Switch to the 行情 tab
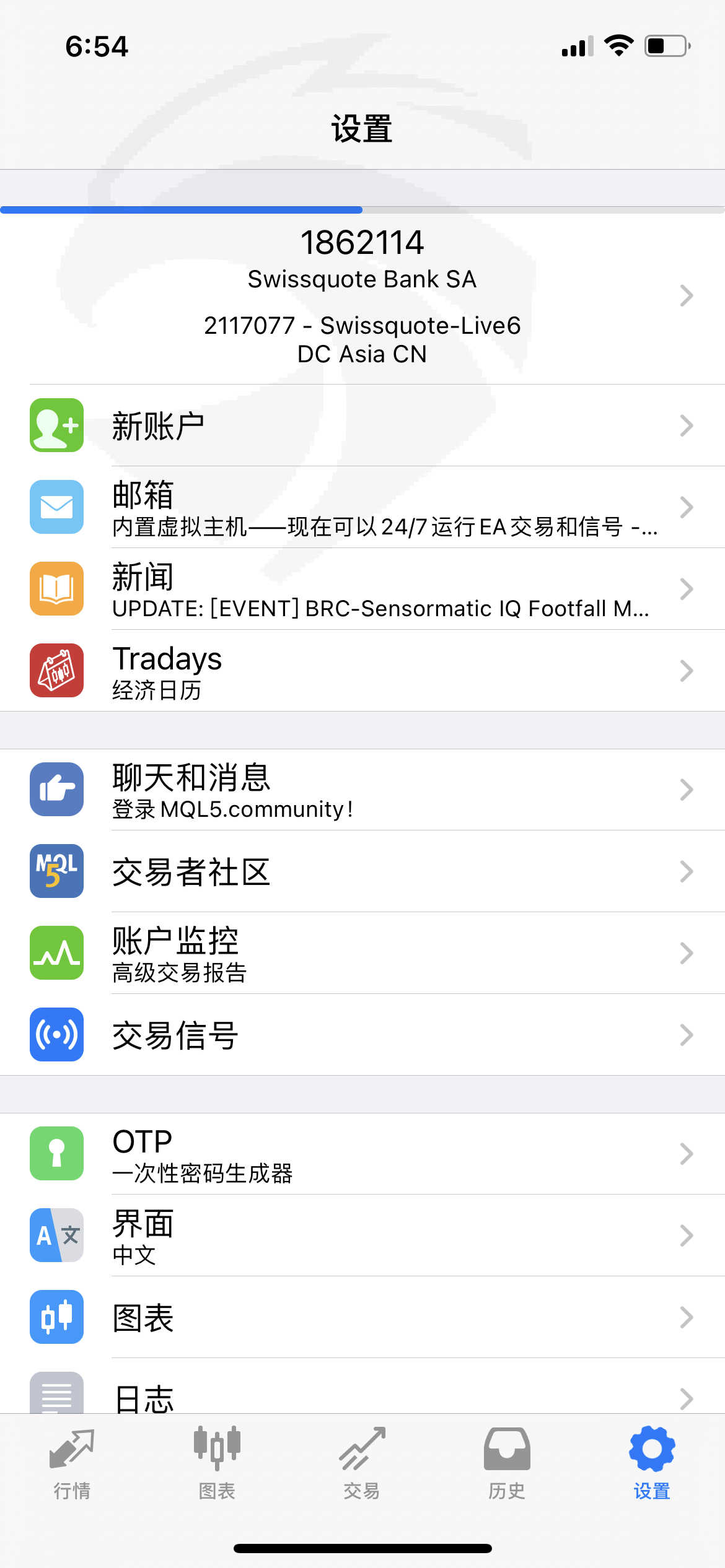The image size is (725, 1568). tap(72, 1463)
